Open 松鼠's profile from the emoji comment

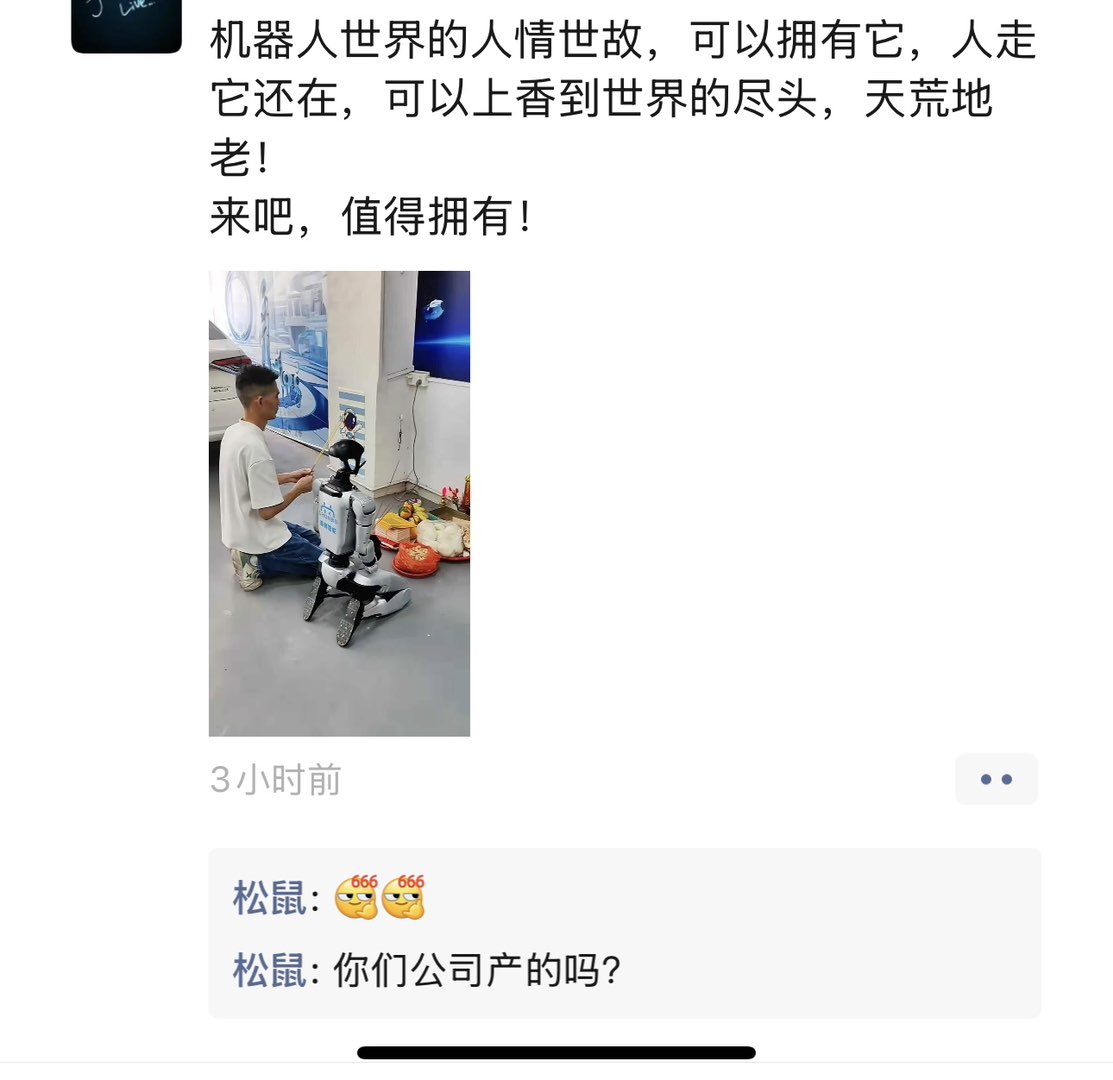[269, 898]
